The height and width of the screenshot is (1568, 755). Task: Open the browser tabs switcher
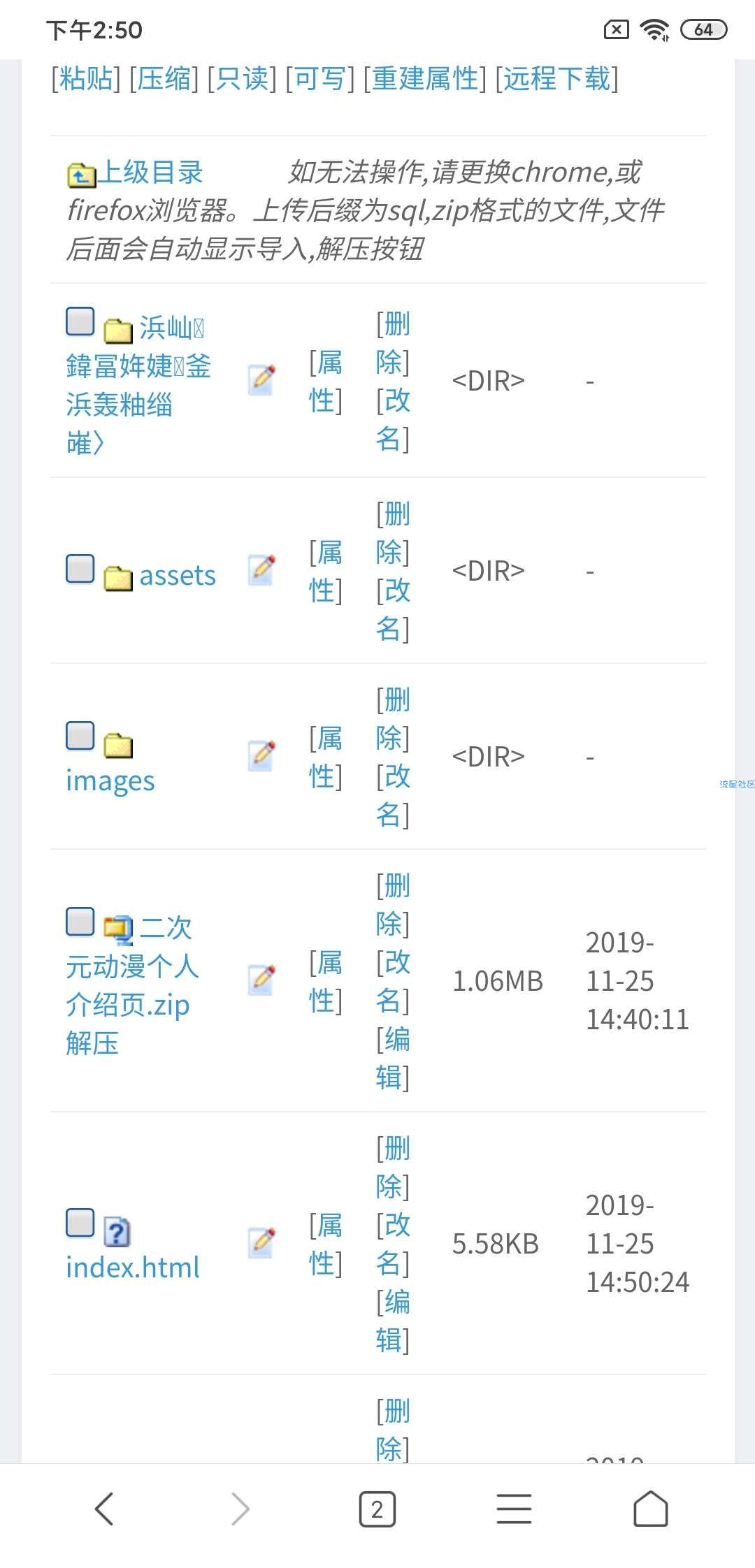[x=377, y=1509]
